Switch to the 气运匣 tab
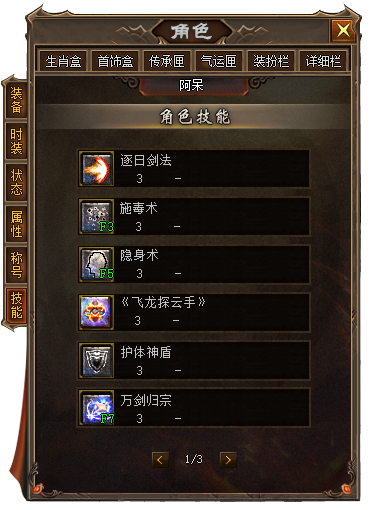 pyautogui.click(x=219, y=61)
